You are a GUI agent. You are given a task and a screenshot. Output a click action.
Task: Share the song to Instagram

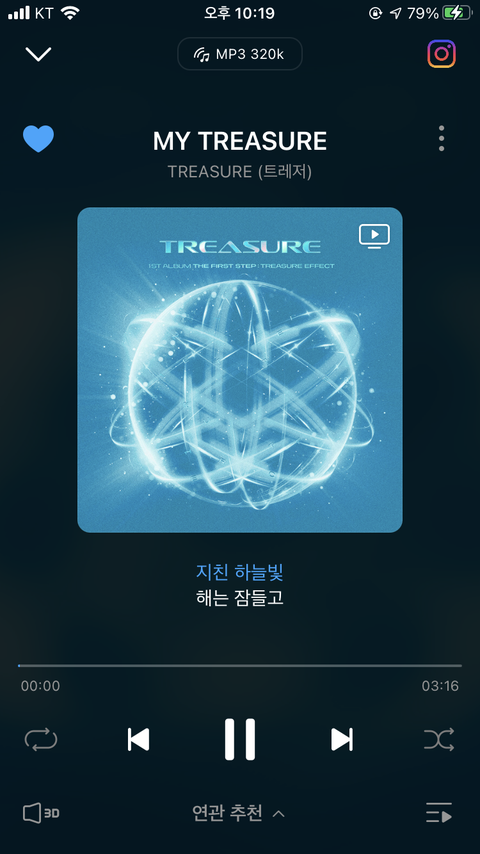pos(441,54)
